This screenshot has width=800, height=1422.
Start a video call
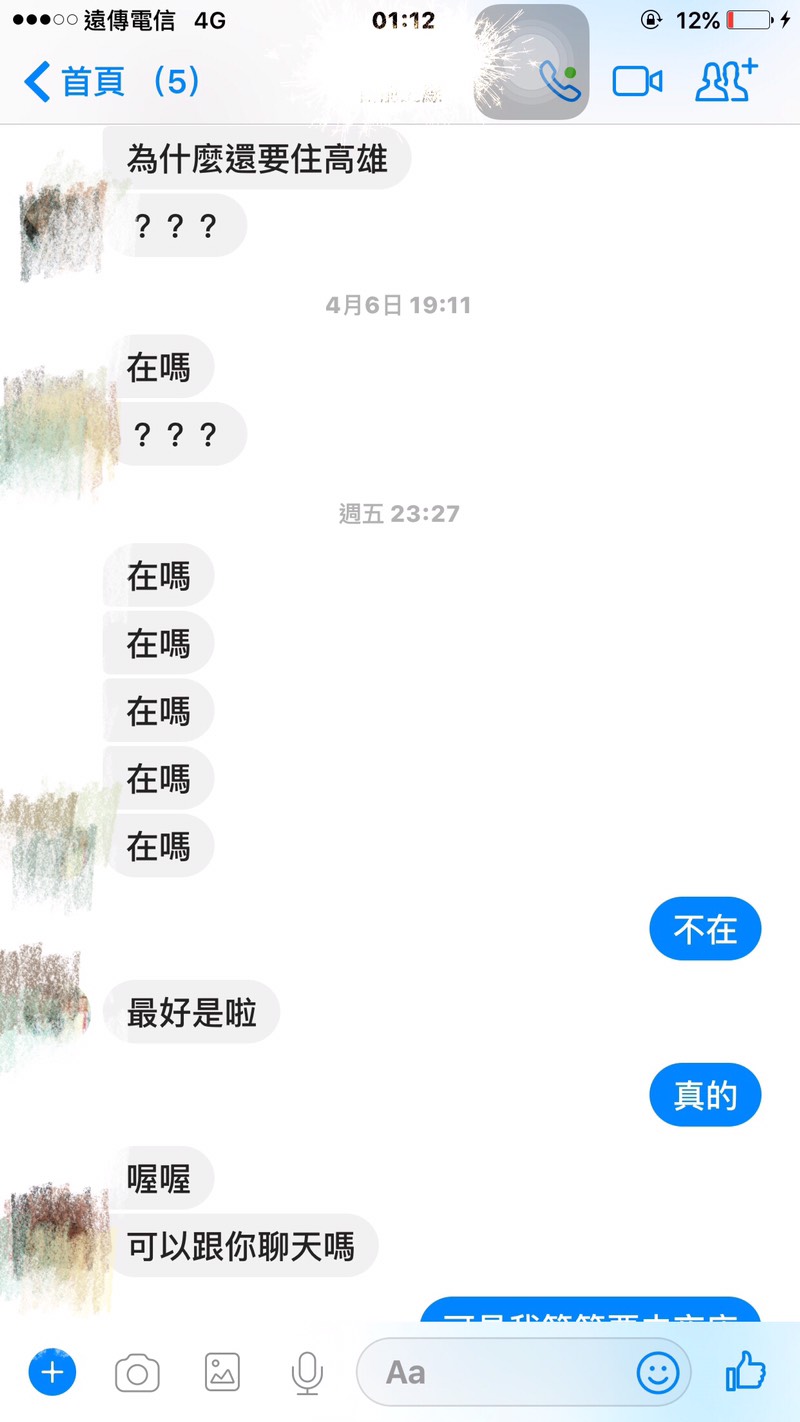(637, 82)
